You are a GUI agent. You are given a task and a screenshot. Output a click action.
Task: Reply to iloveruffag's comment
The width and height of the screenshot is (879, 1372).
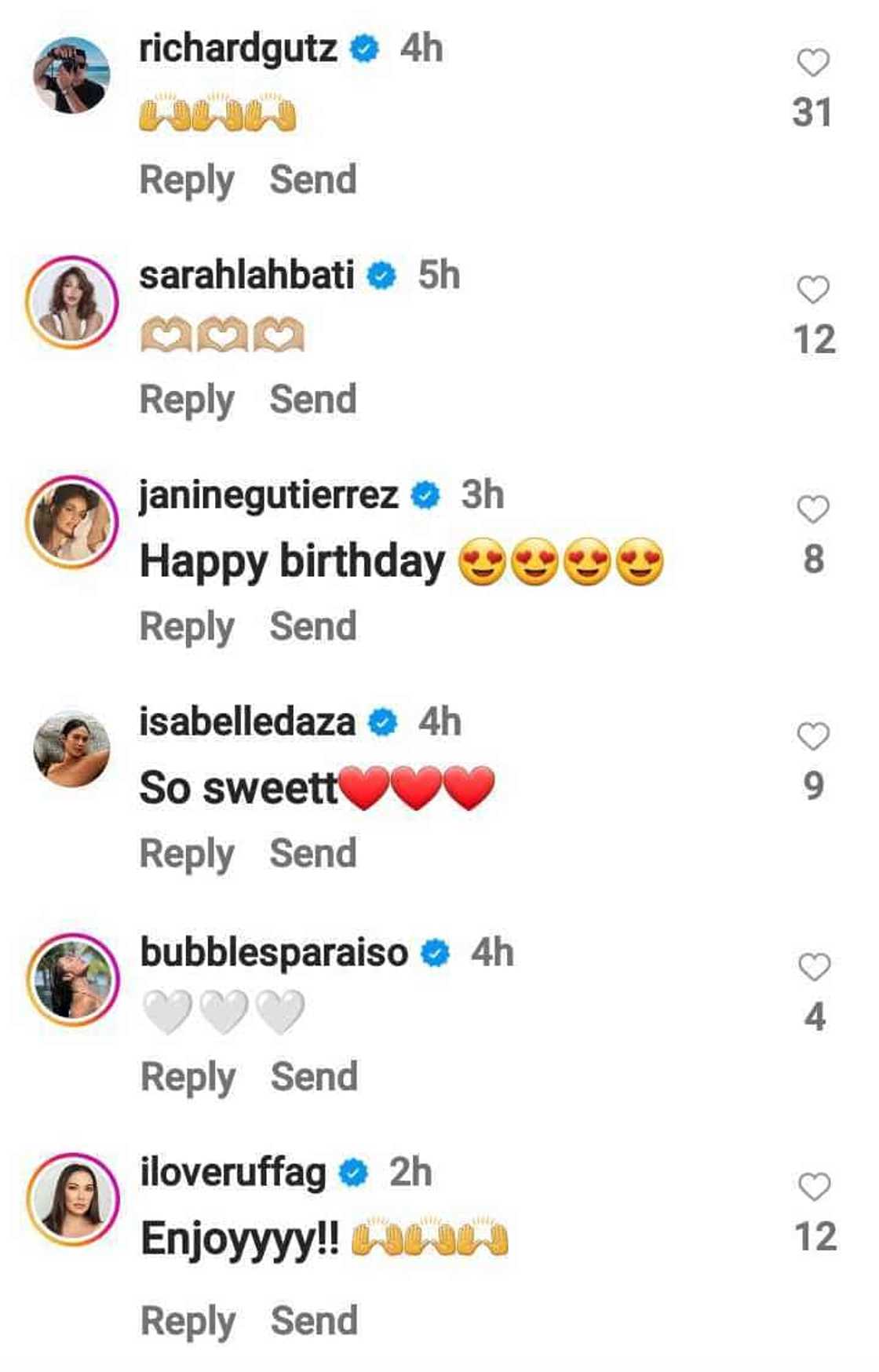pos(188,1321)
